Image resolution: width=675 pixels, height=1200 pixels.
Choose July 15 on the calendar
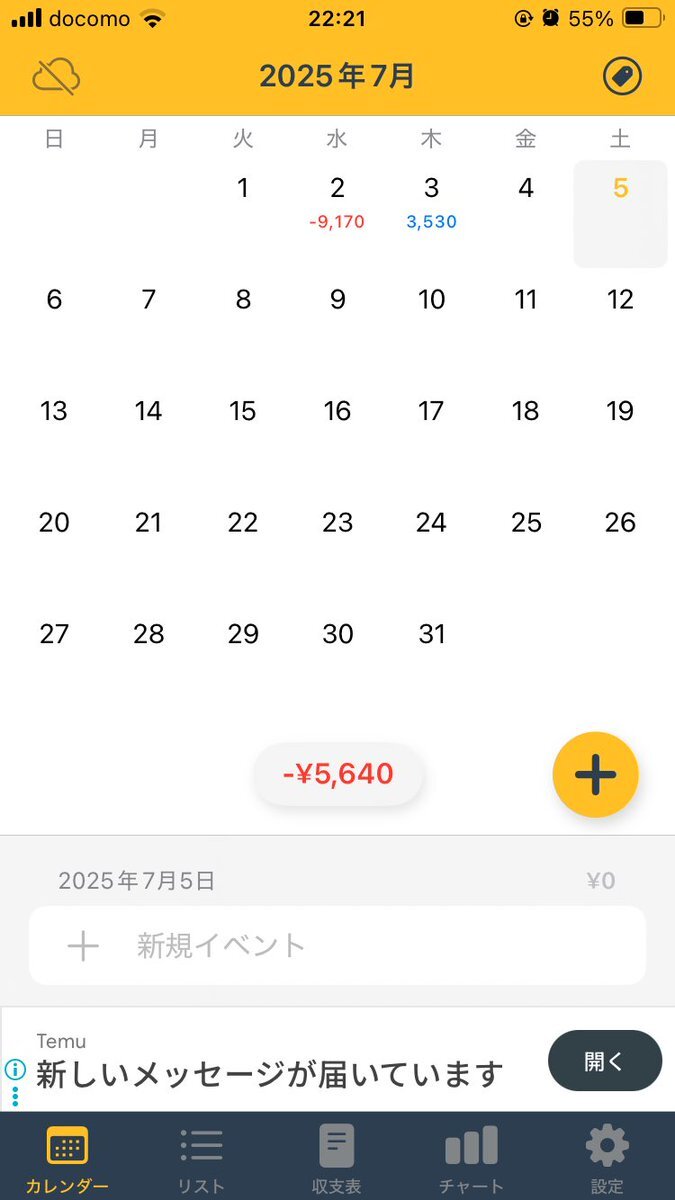(x=243, y=411)
